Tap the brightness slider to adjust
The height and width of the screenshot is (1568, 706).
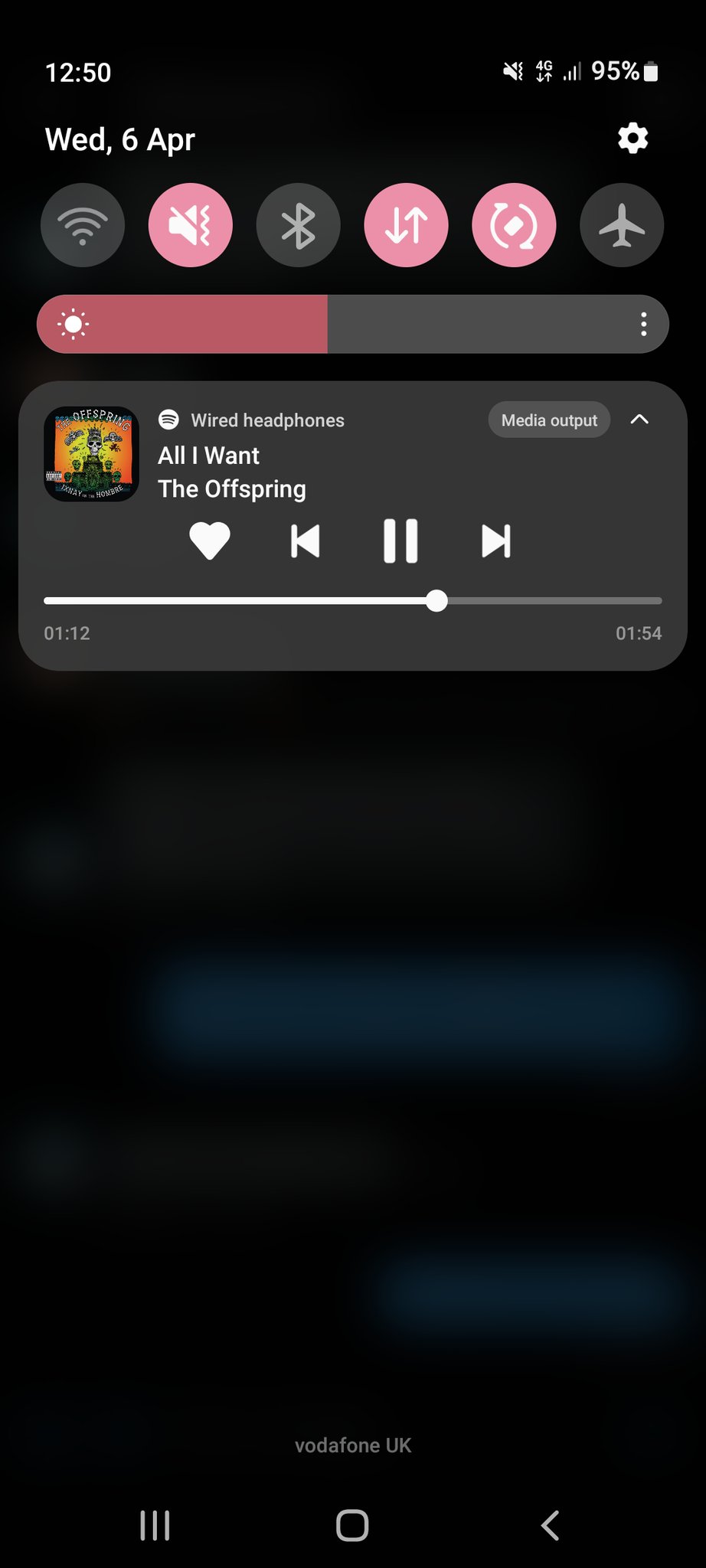[x=352, y=324]
